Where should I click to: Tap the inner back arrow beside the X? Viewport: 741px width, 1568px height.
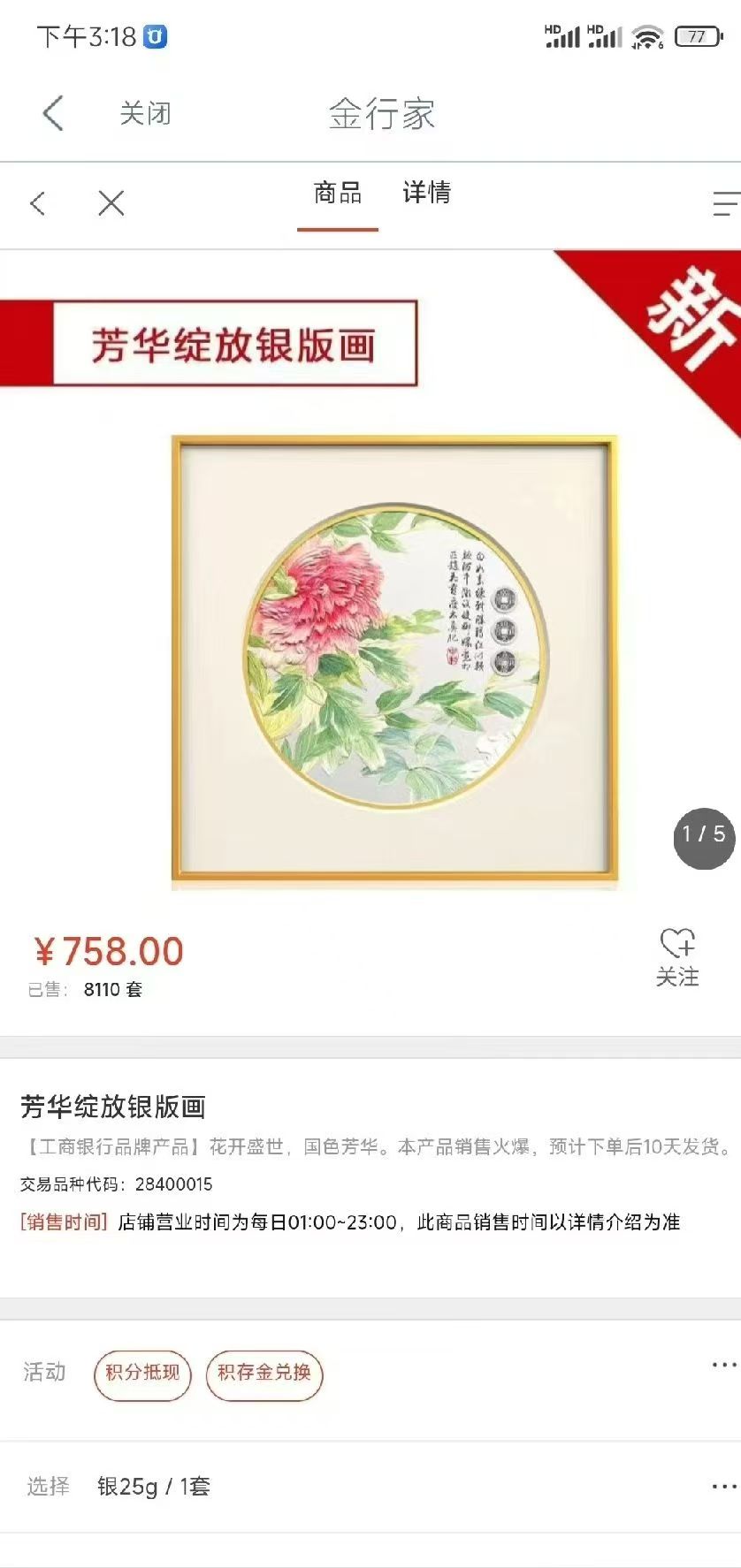pyautogui.click(x=37, y=203)
